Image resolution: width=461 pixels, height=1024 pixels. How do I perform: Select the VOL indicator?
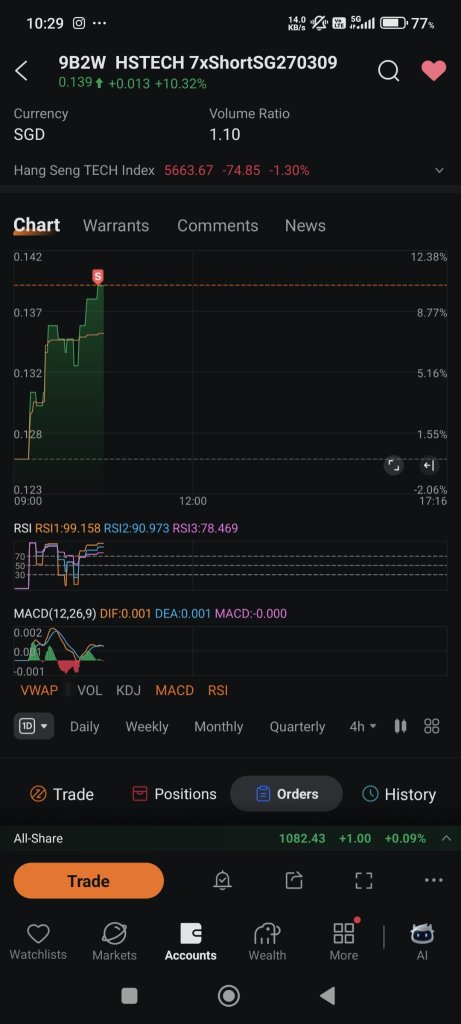pos(89,690)
